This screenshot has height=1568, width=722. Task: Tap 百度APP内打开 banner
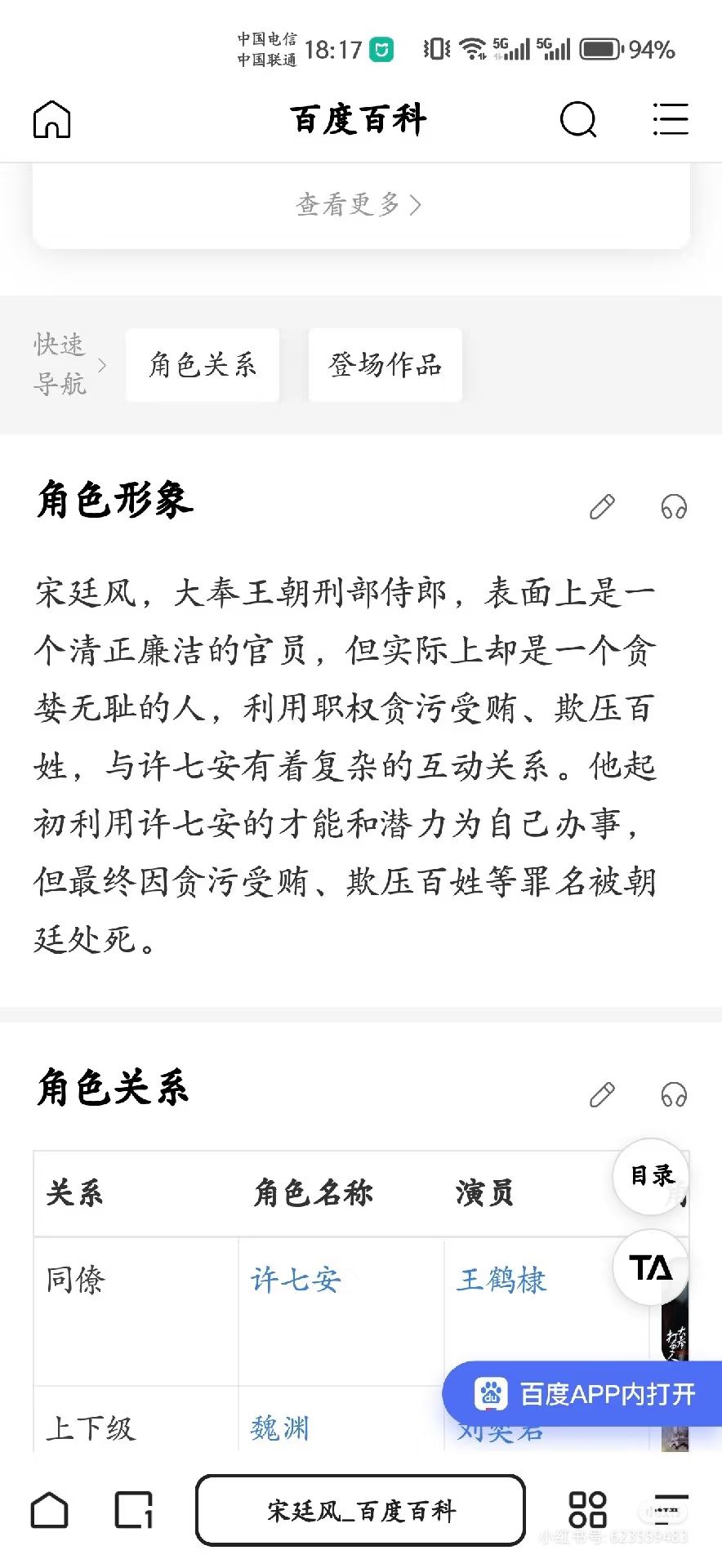coord(582,1394)
